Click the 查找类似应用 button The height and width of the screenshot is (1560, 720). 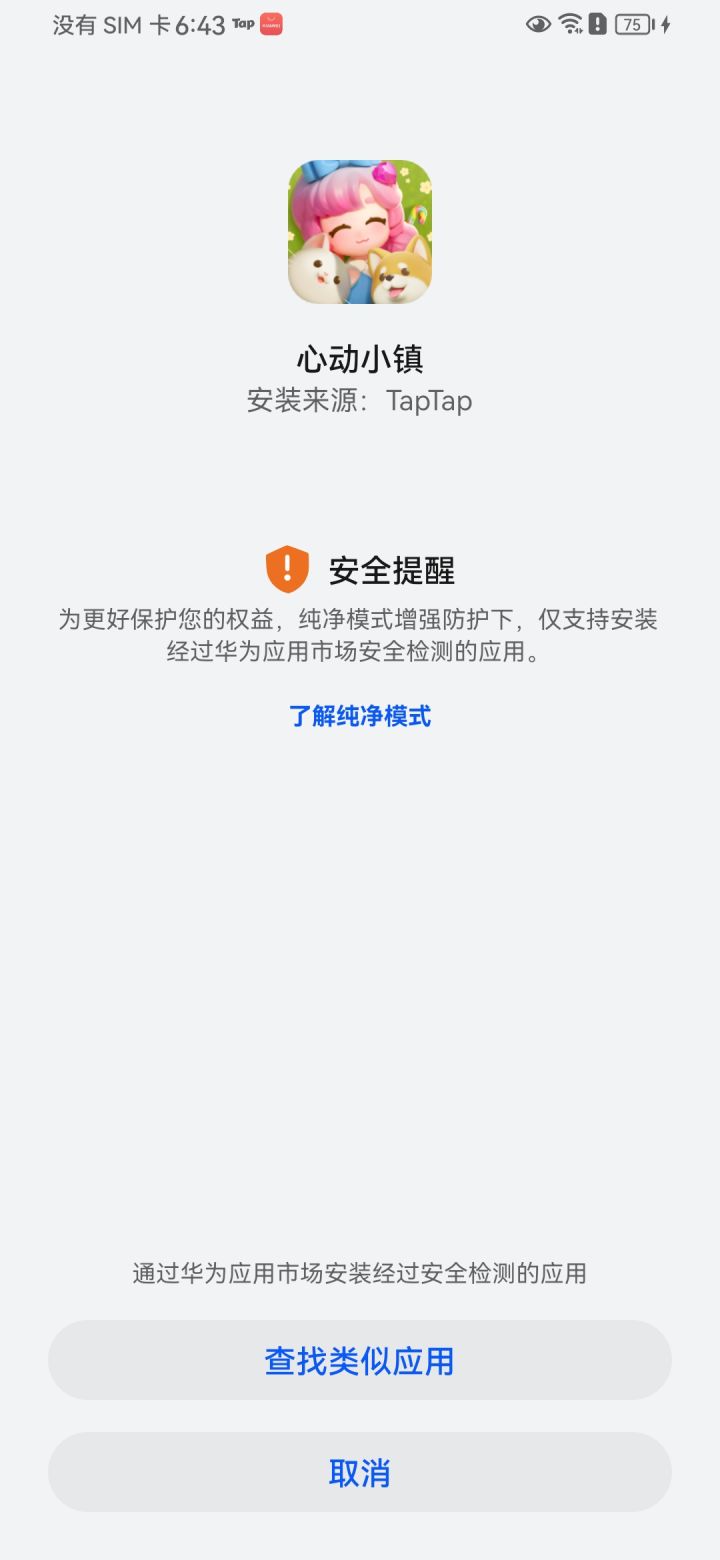[x=360, y=1360]
